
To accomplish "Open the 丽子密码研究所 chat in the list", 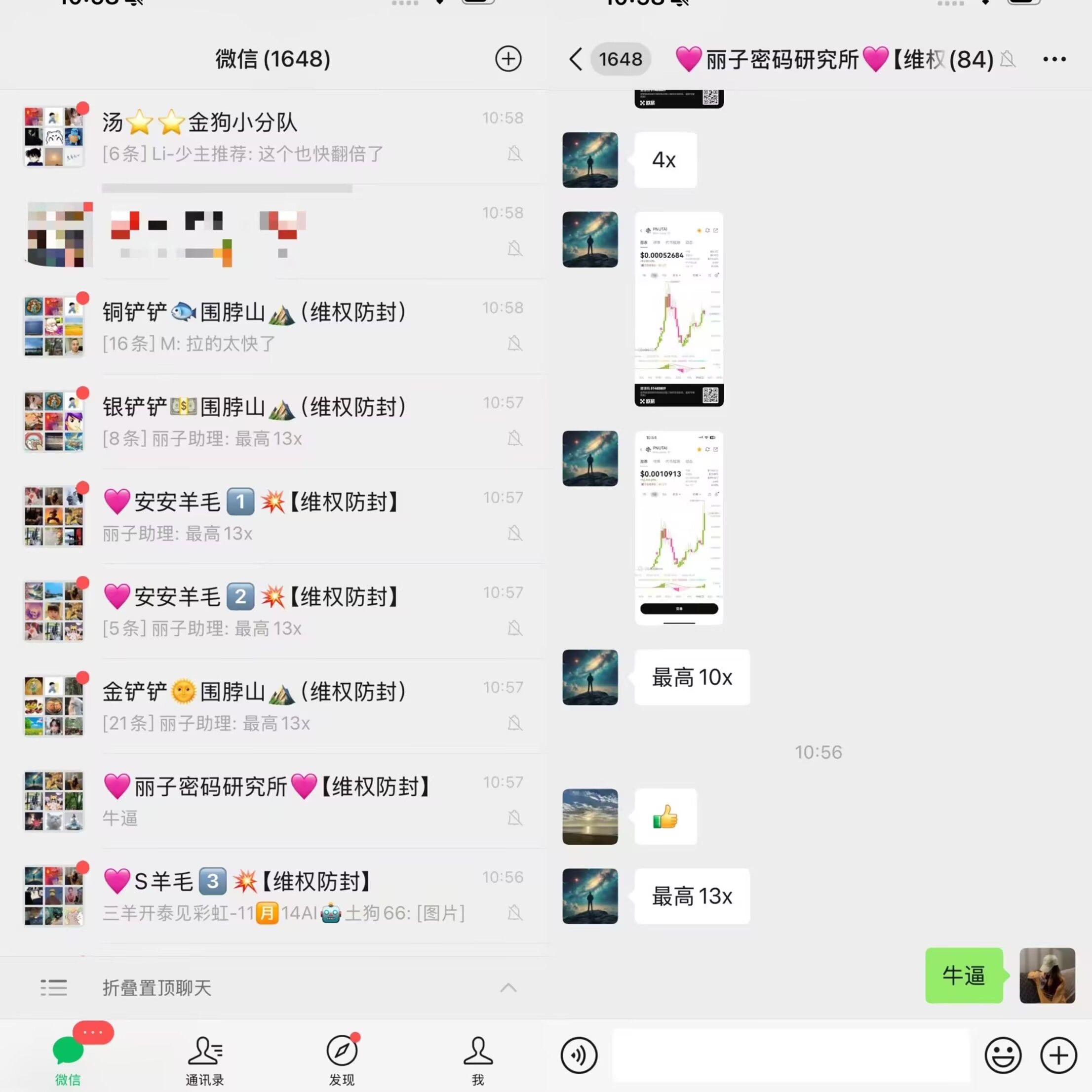I will coord(282,802).
